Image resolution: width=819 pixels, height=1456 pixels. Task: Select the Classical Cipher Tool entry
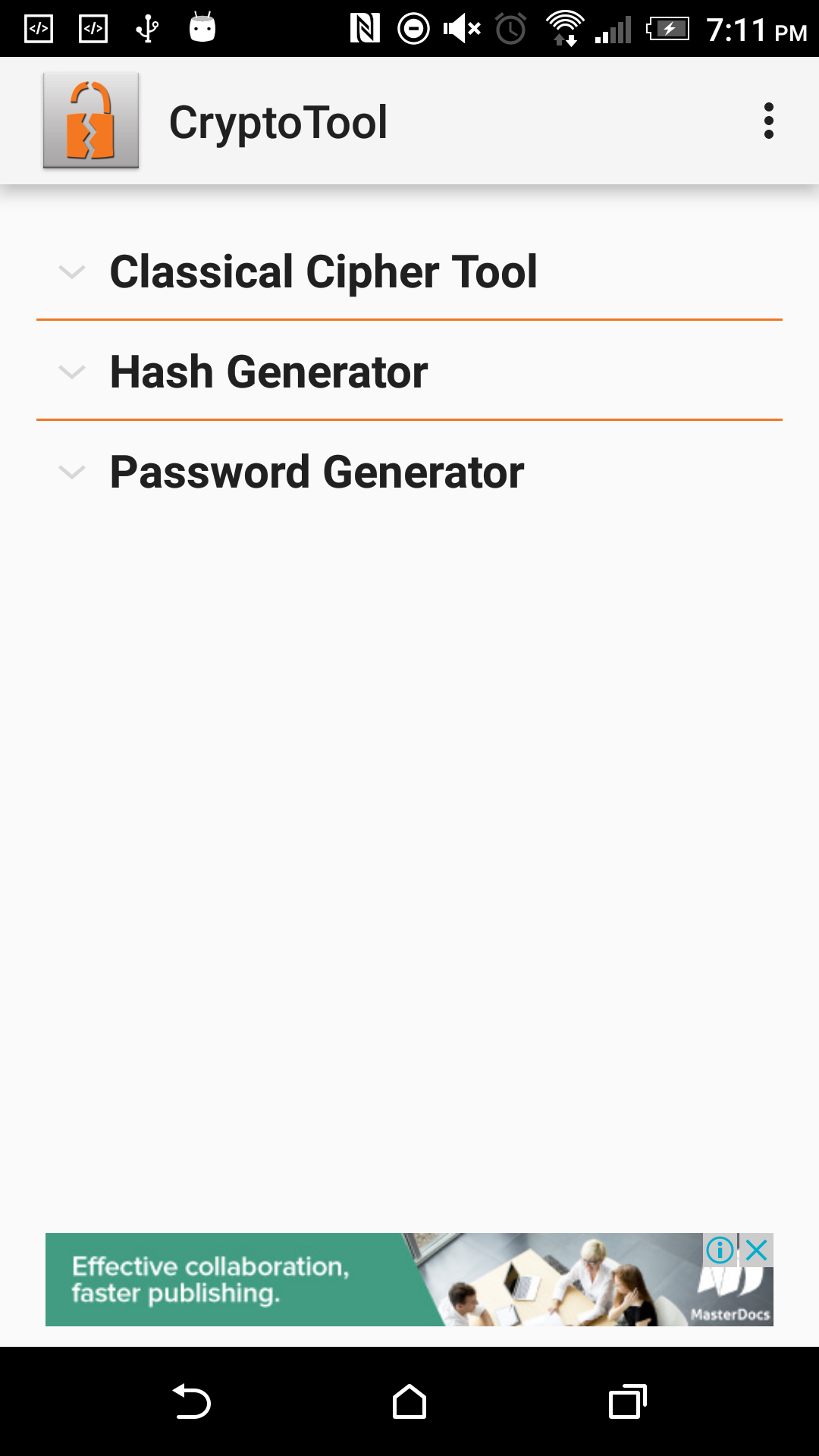(323, 271)
